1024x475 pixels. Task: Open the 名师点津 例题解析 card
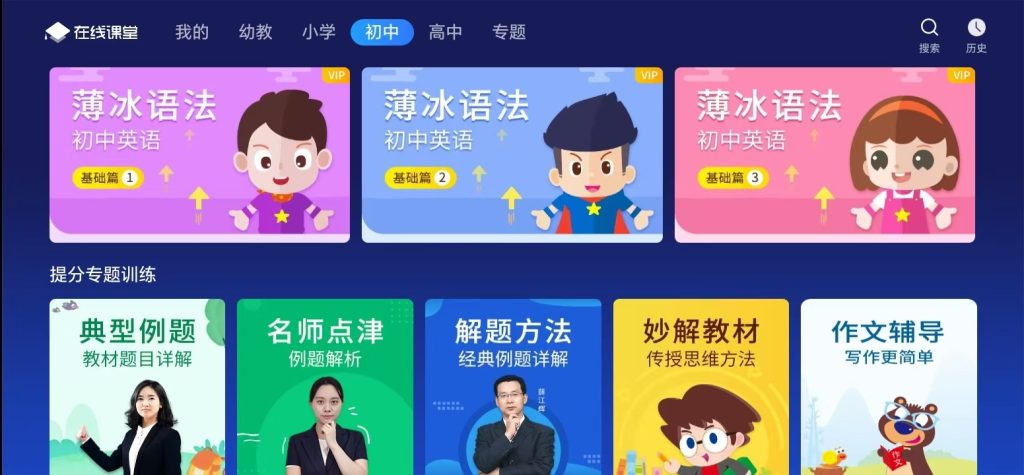pyautogui.click(x=325, y=387)
